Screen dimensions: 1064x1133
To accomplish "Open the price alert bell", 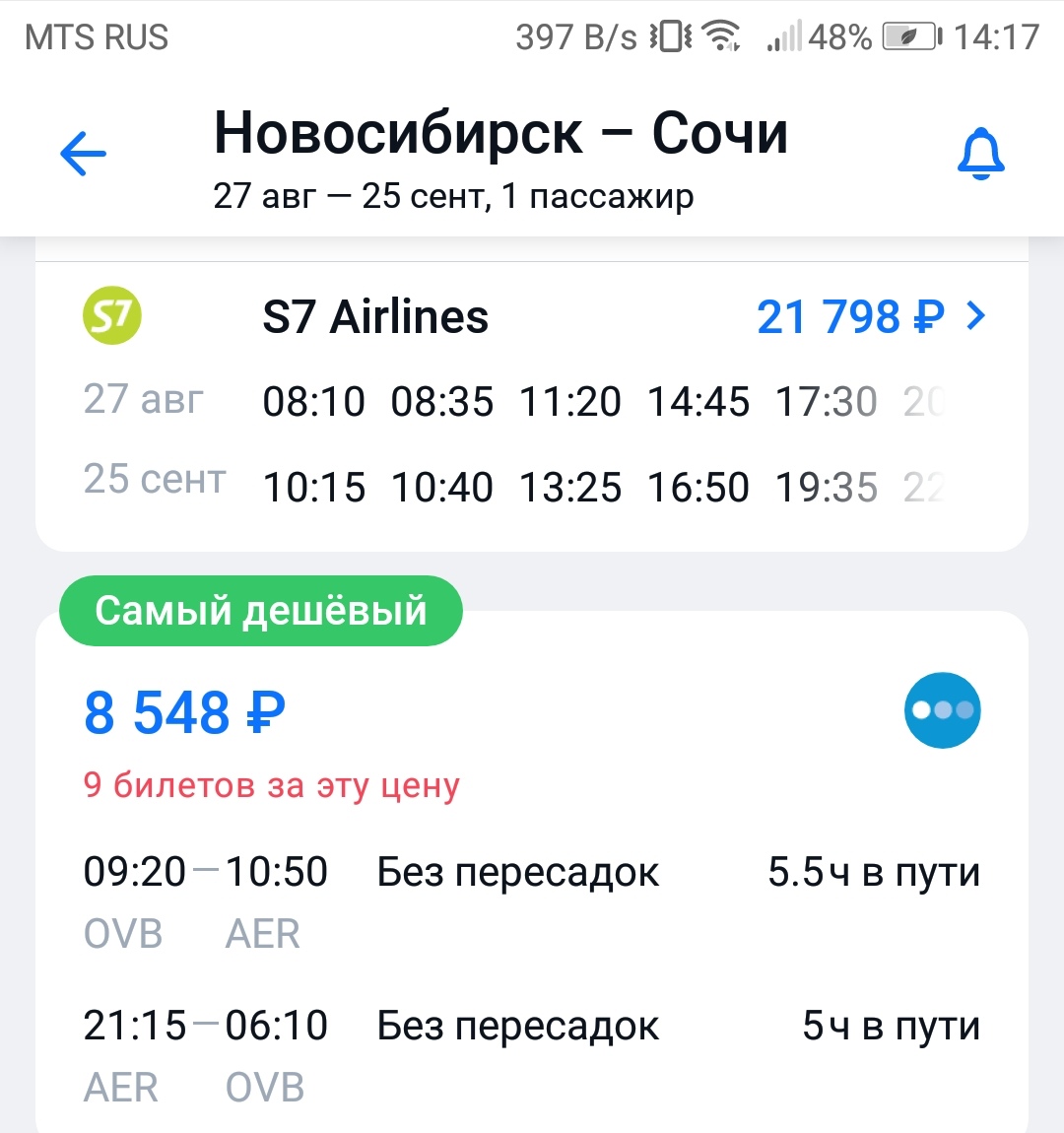I will click(x=980, y=155).
